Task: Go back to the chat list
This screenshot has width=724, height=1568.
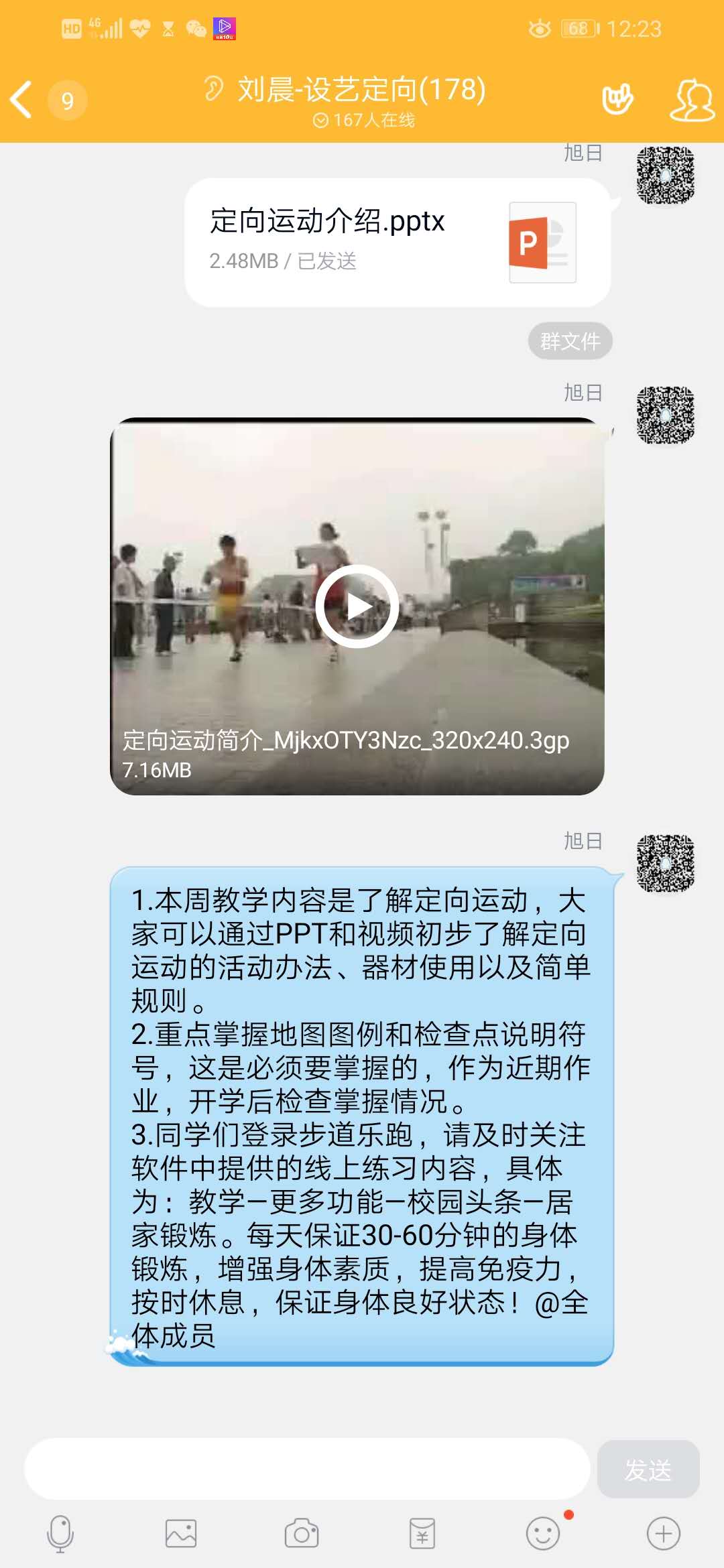Action: click(x=23, y=100)
